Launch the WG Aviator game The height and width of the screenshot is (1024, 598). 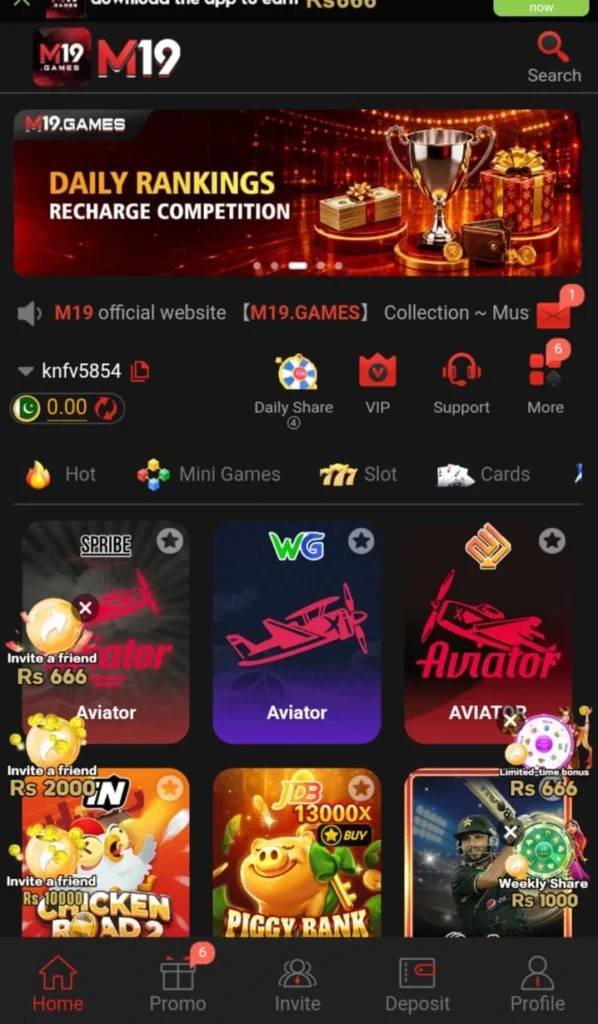coord(297,632)
